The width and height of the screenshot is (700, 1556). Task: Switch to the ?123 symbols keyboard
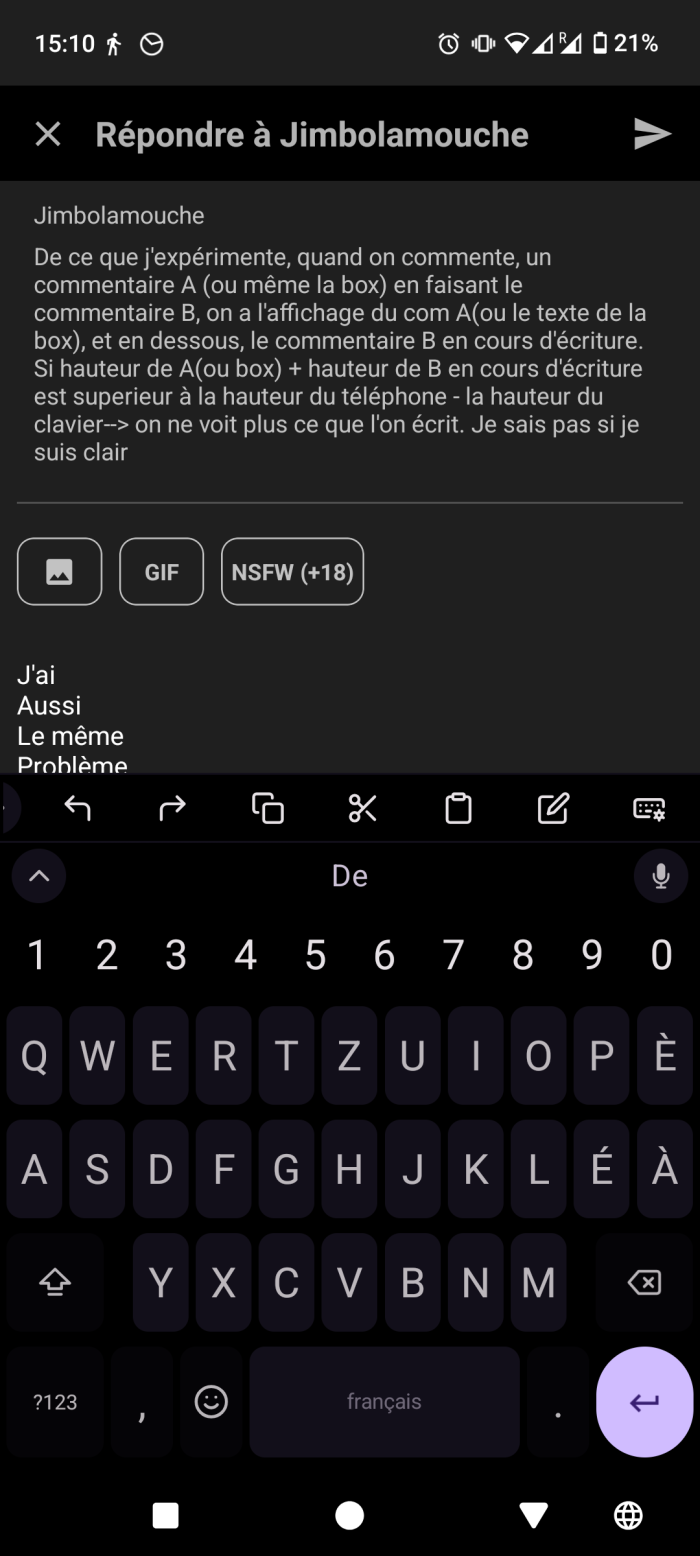(x=55, y=1402)
